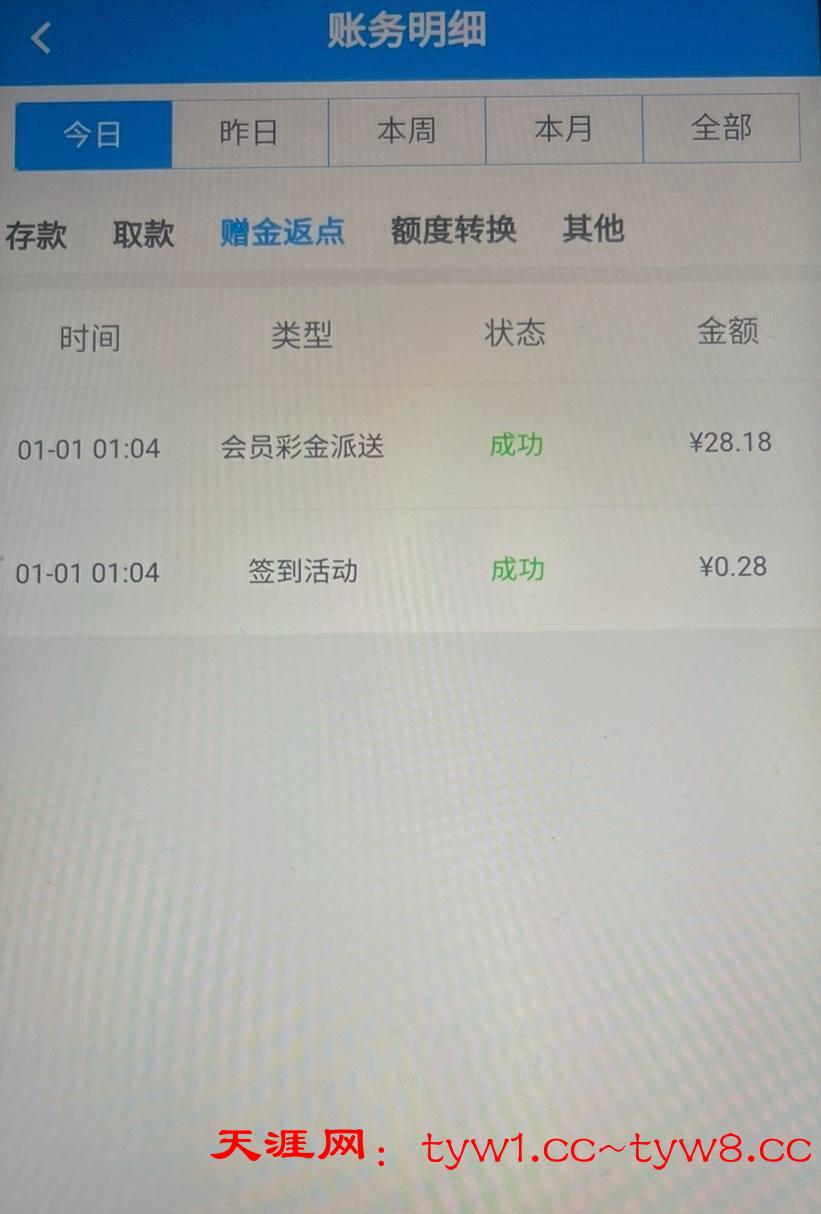Select the 赠金返点 category

pyautogui.click(x=282, y=232)
